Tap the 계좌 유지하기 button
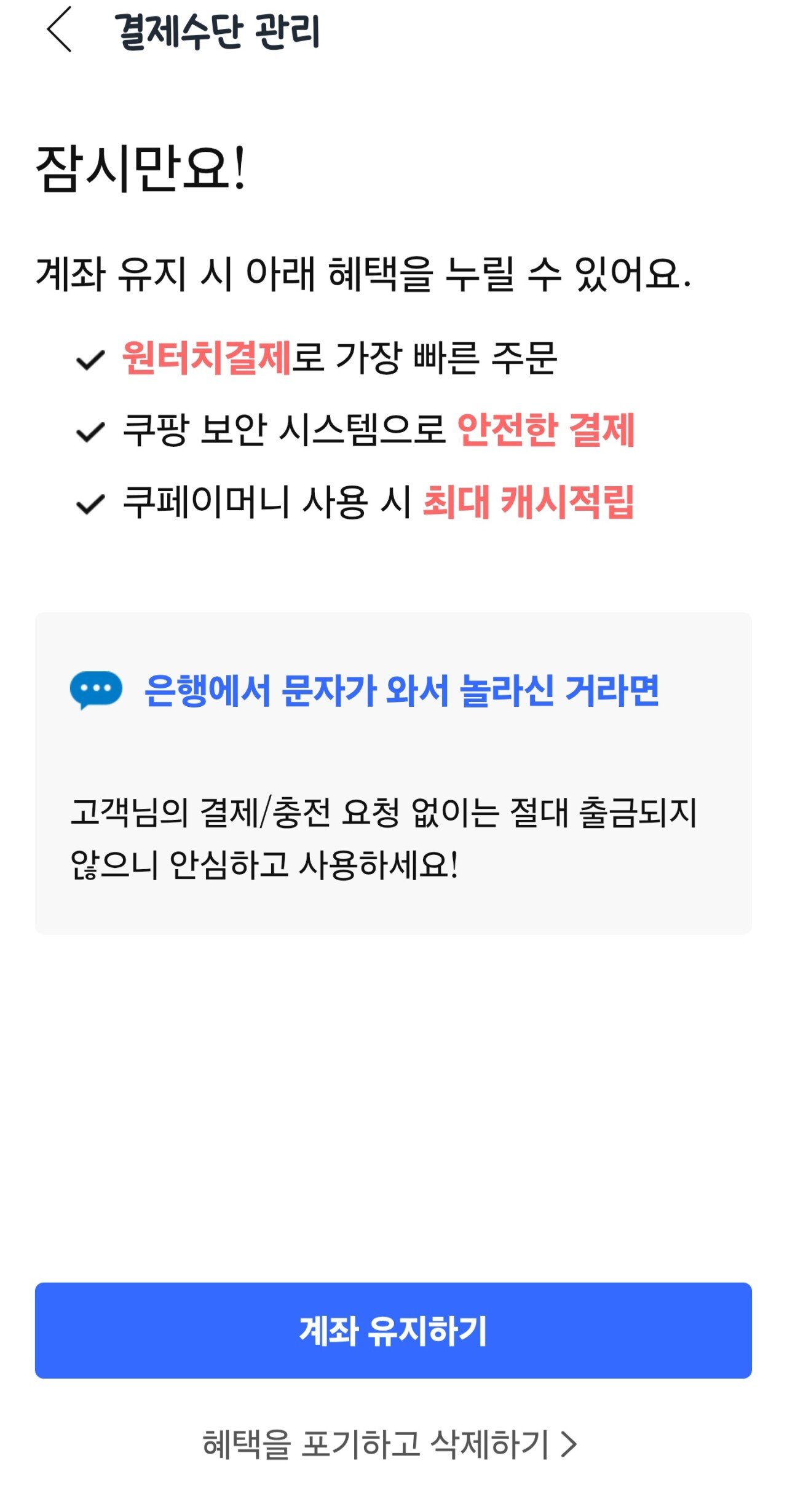The width and height of the screenshot is (787, 1512). 393,1330
